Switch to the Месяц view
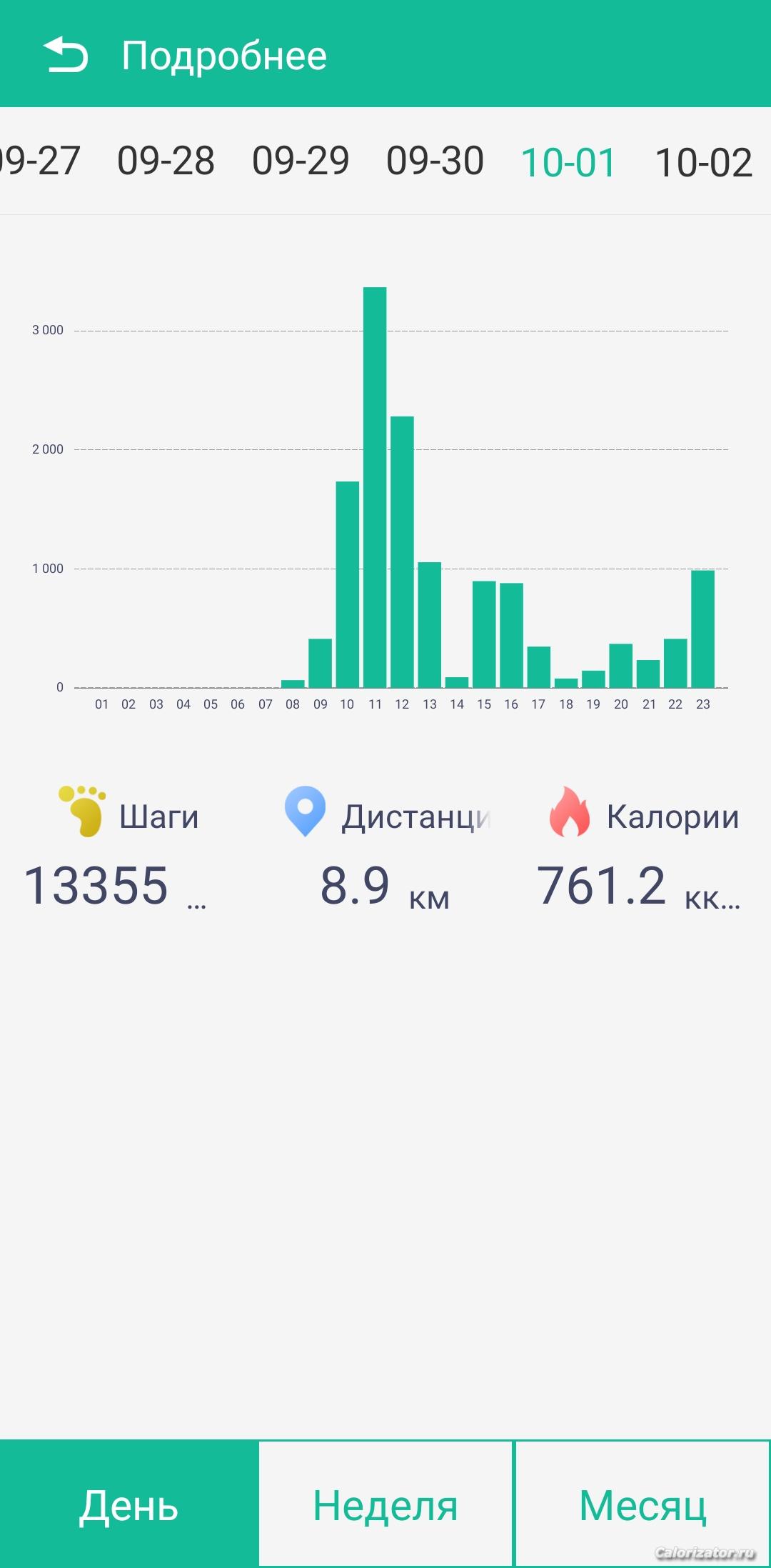 (642, 1504)
